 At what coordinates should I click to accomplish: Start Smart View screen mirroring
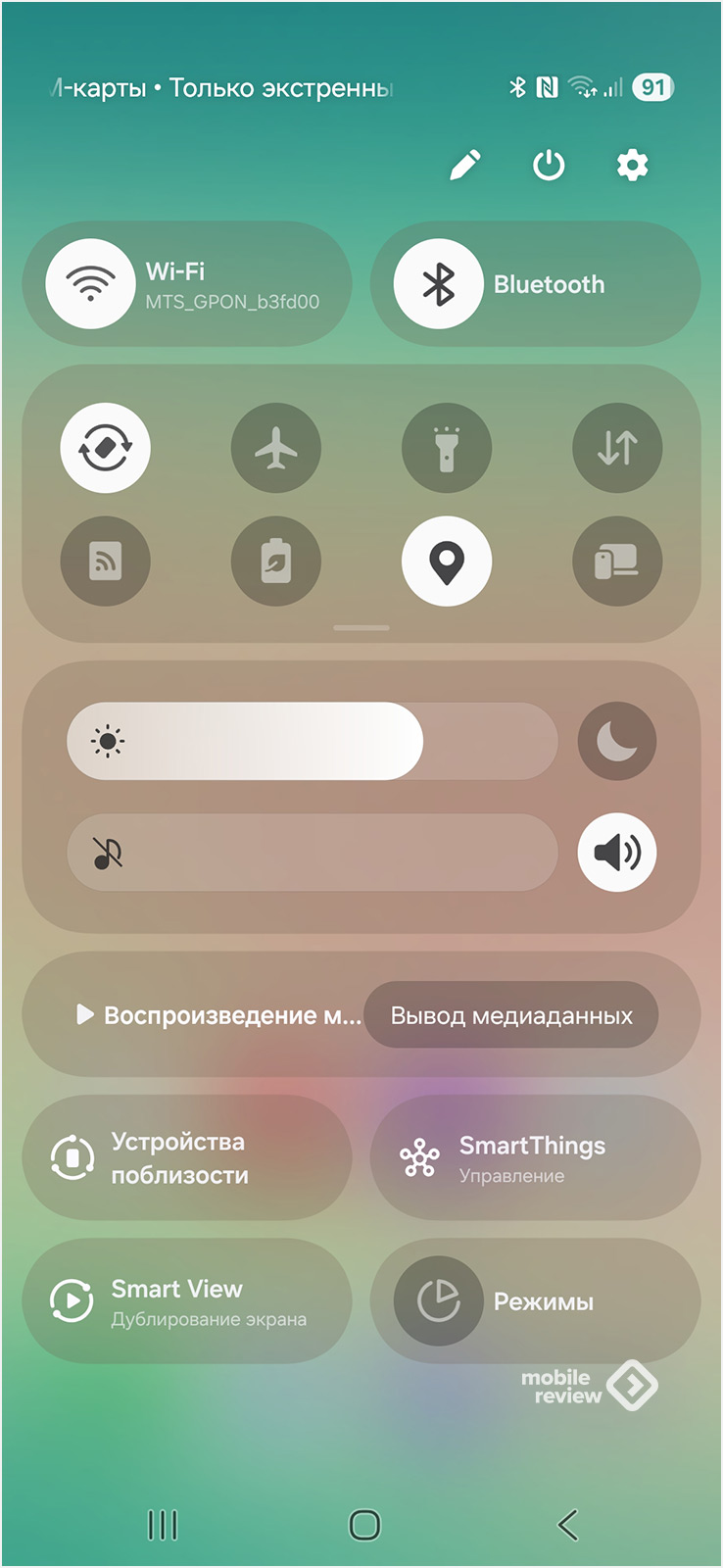click(x=186, y=1301)
